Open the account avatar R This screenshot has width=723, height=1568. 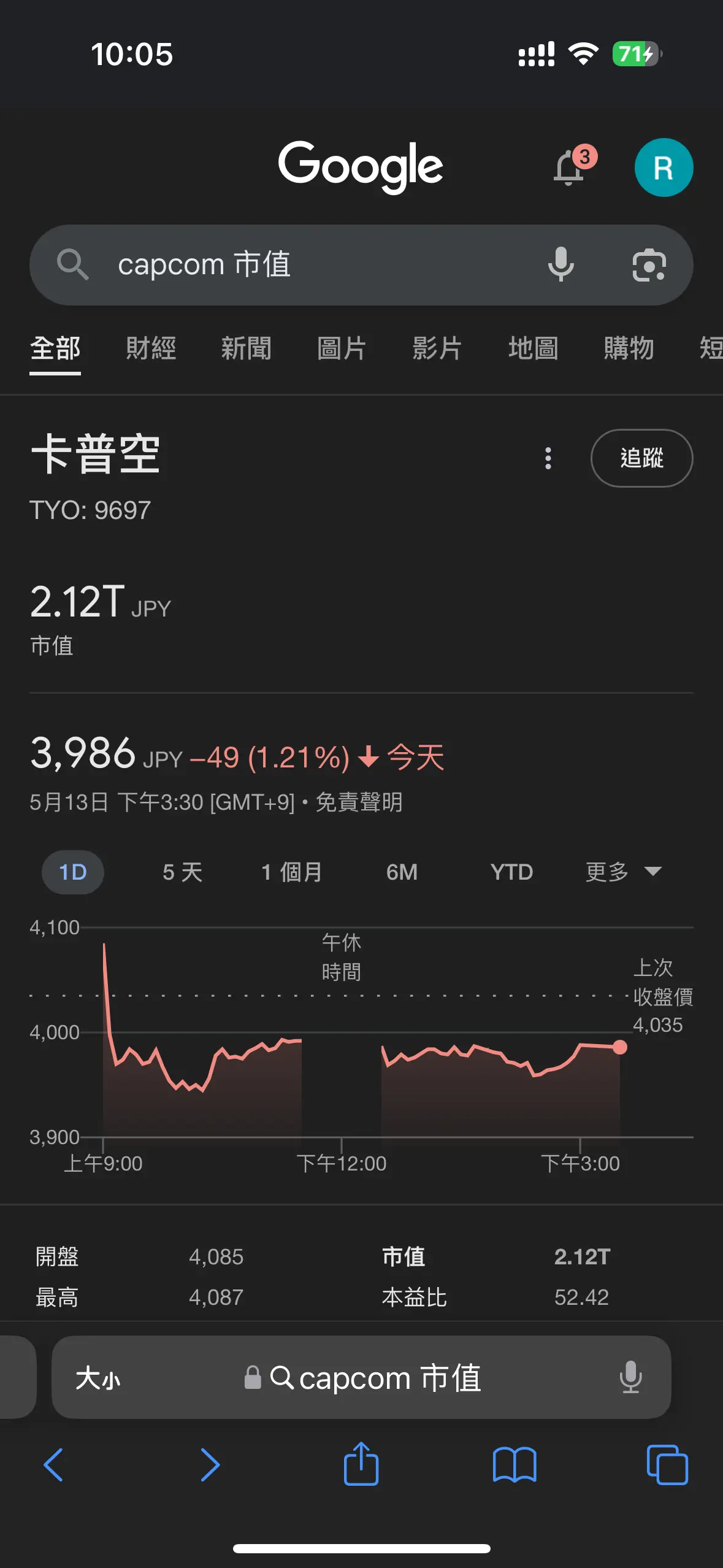tap(664, 167)
